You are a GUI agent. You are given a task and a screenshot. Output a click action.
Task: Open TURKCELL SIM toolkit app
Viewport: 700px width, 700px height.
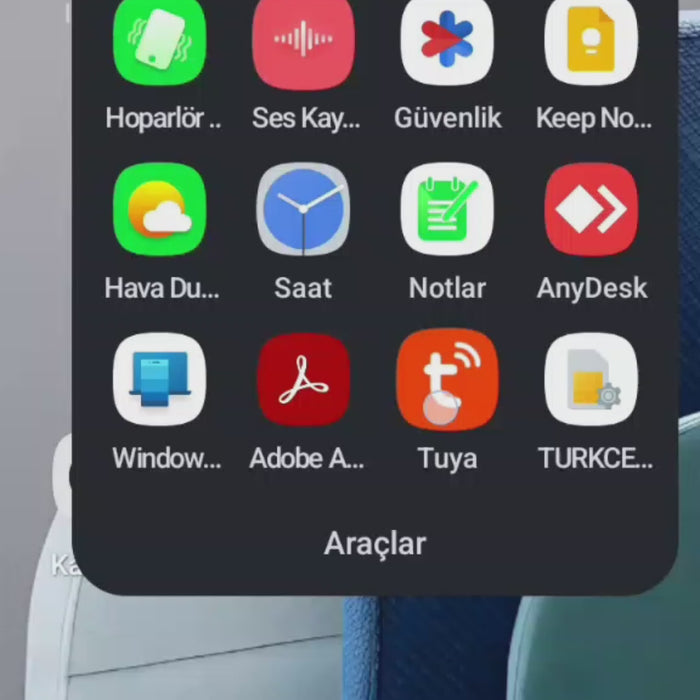click(591, 380)
